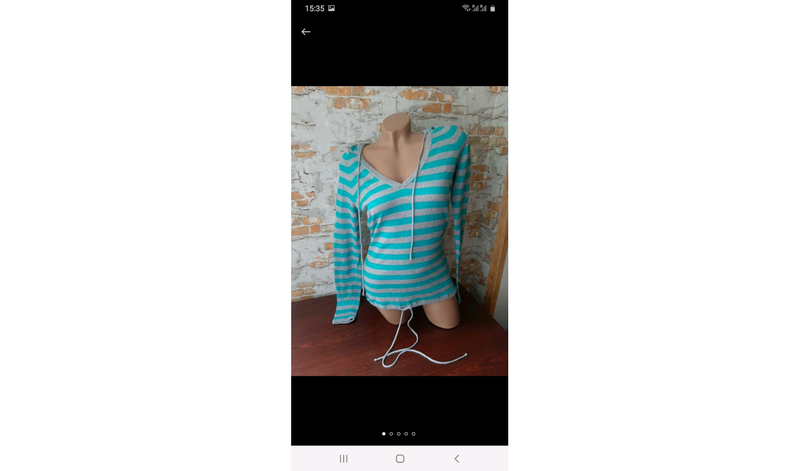Tap the striped hoodie photo

point(399,230)
